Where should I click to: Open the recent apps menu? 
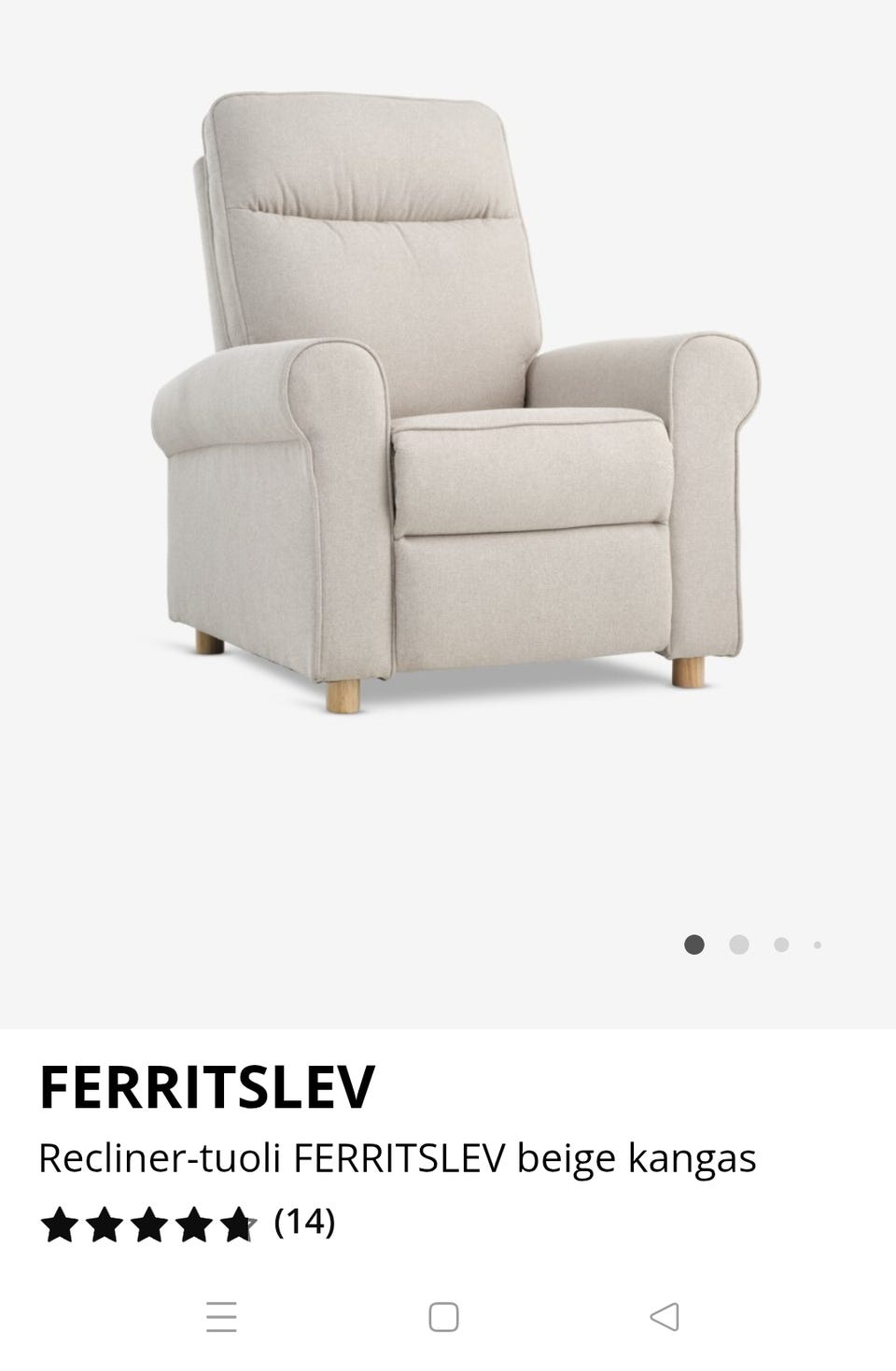tap(221, 1317)
